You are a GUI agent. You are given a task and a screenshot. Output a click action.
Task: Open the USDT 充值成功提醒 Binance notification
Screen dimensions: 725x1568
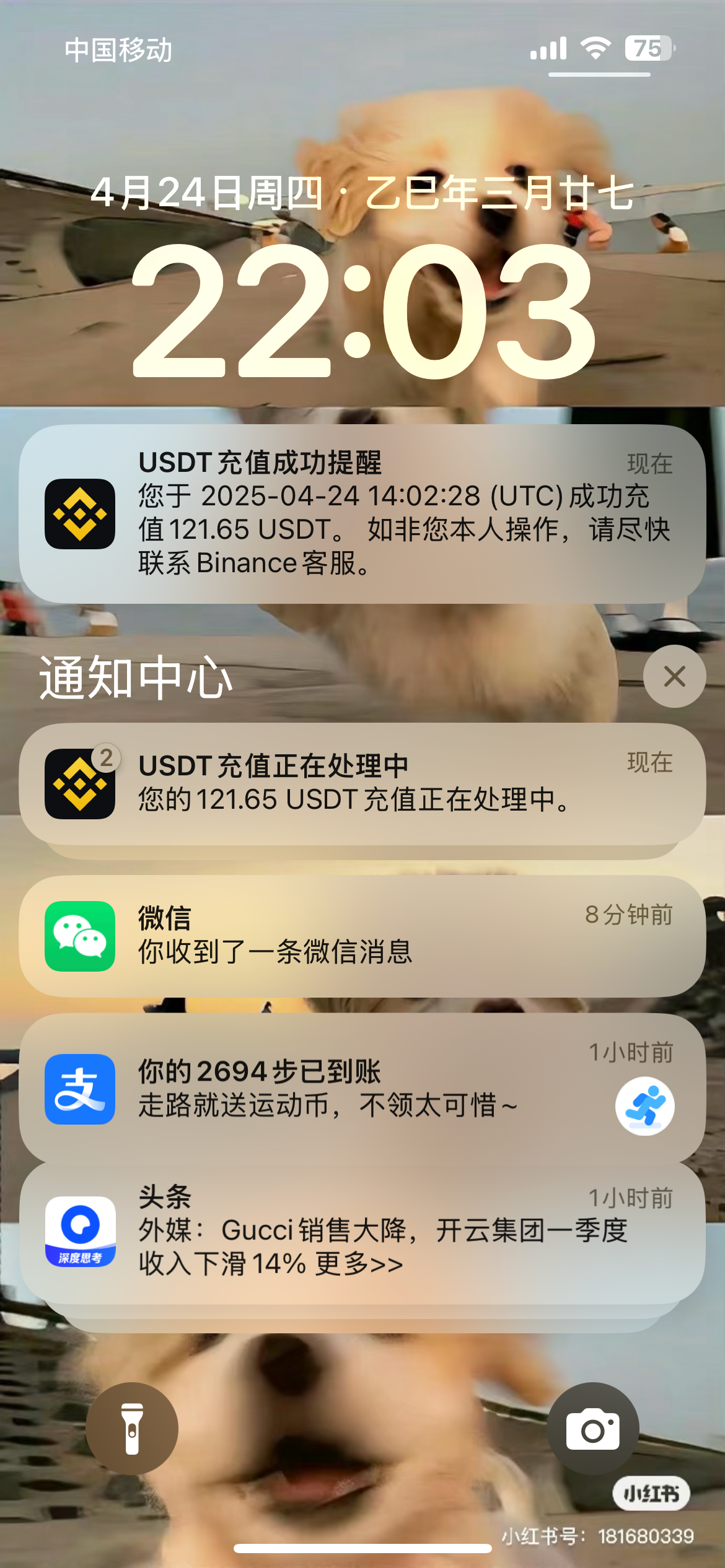pyautogui.click(x=362, y=513)
